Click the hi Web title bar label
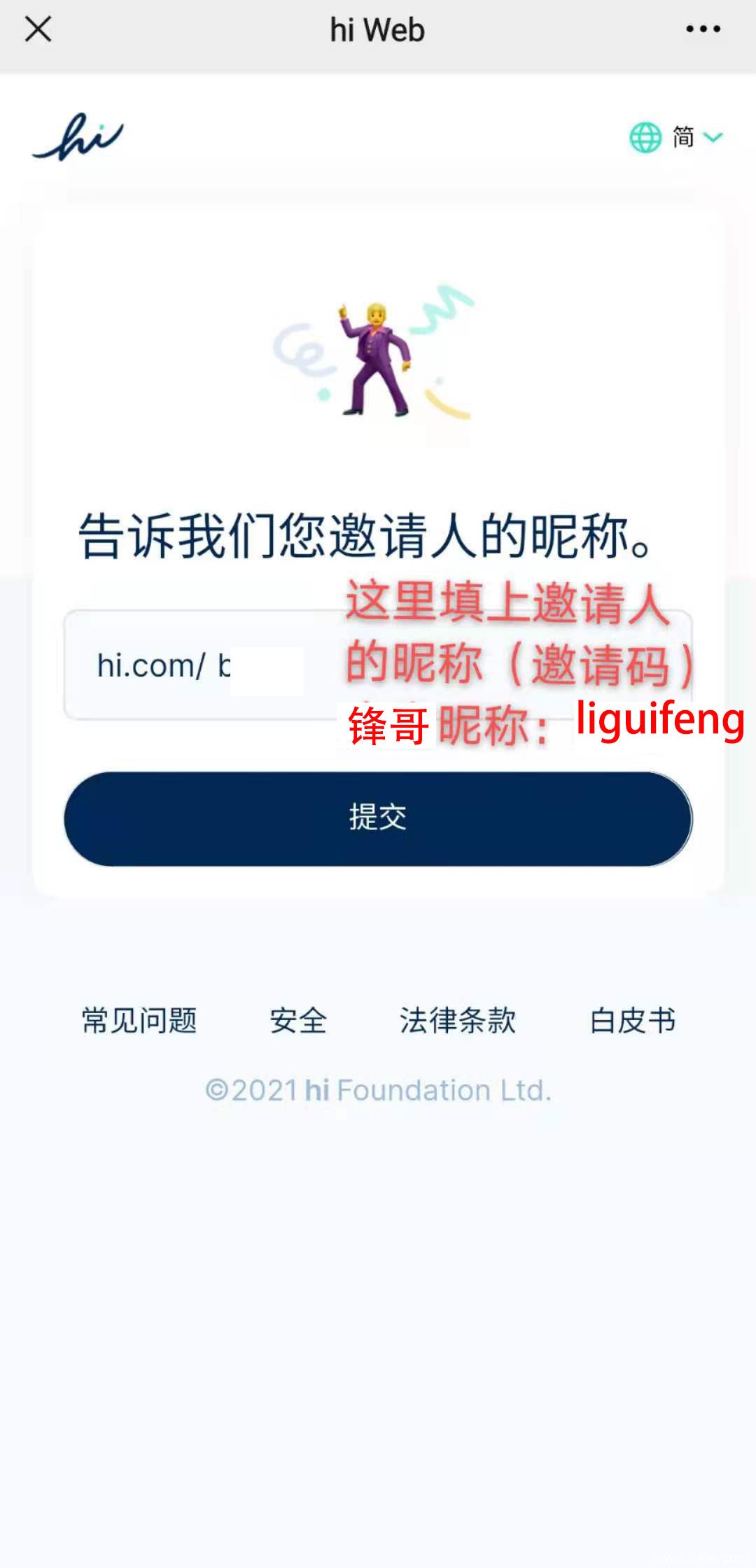Screen dimensions: 756x1568 [x=377, y=29]
